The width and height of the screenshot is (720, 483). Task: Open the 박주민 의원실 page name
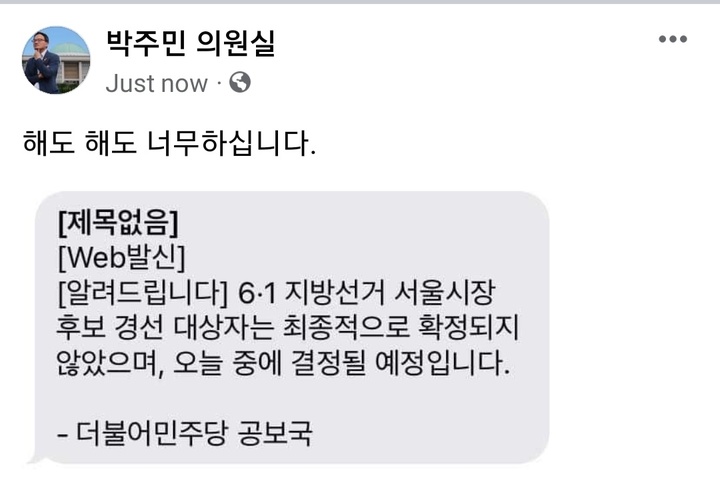190,43
